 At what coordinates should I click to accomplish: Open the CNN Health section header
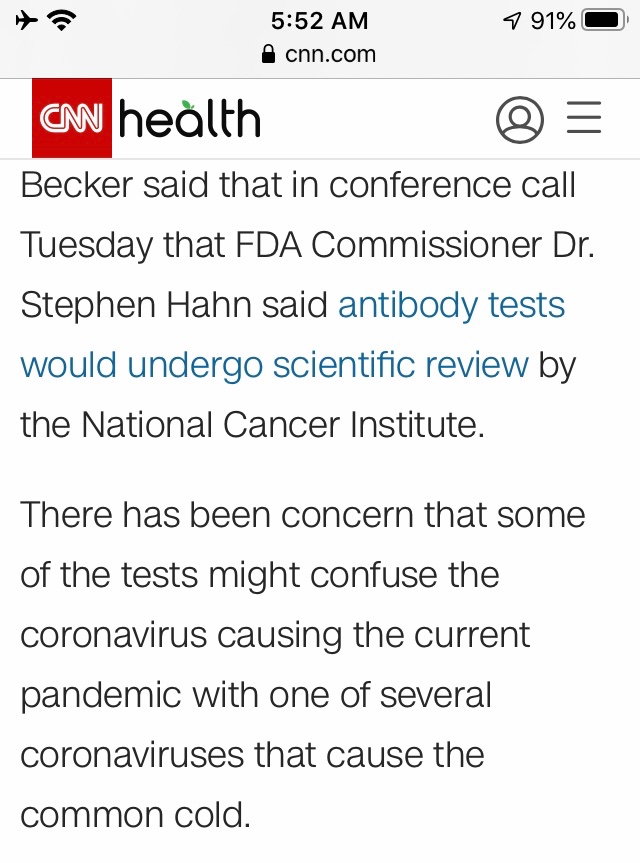click(x=190, y=120)
